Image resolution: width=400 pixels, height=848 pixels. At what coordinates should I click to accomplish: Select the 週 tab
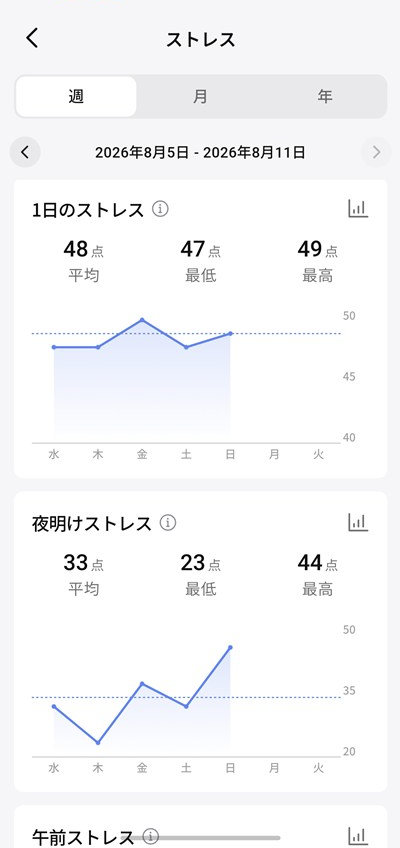coord(76,97)
